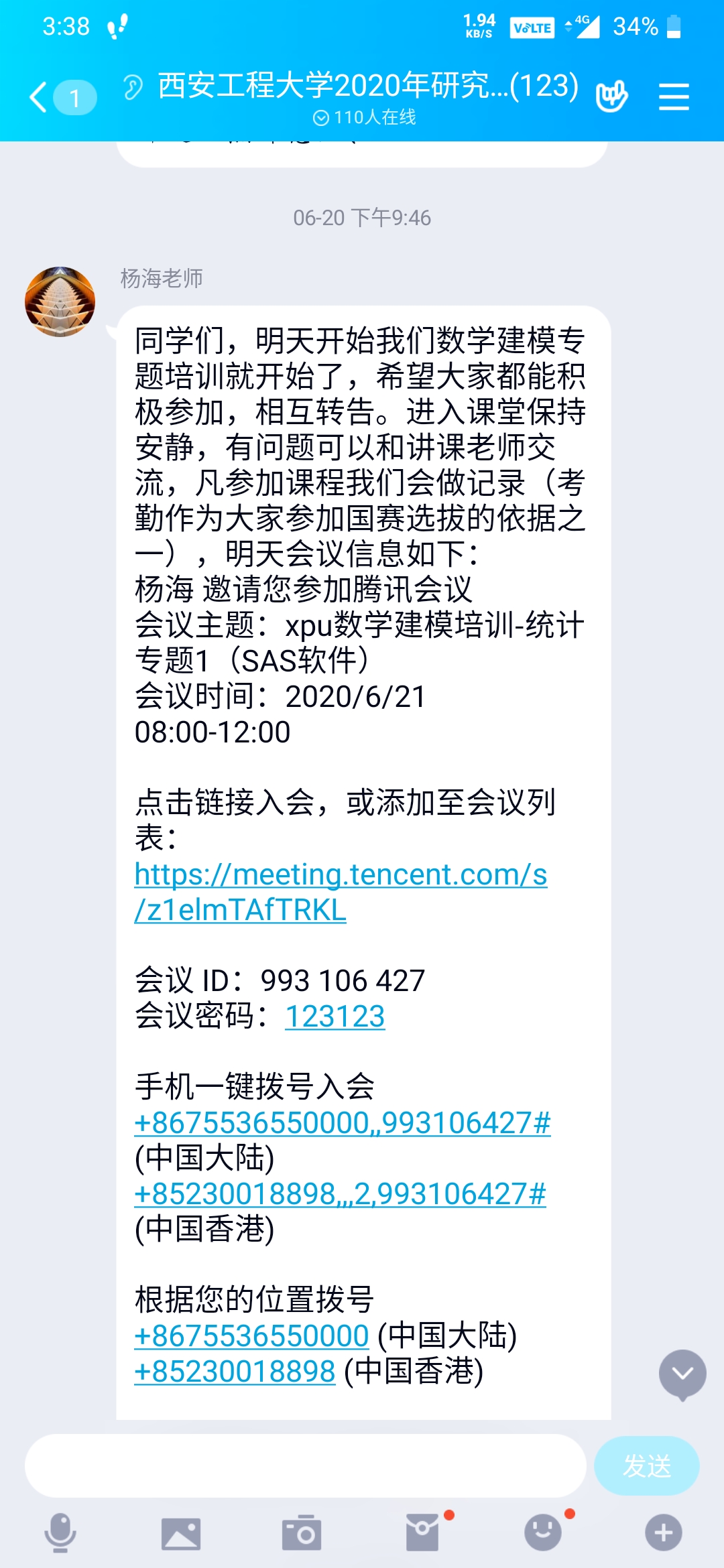Open the red envelope icon
Viewport: 724px width, 1568px height.
pyautogui.click(x=422, y=1532)
